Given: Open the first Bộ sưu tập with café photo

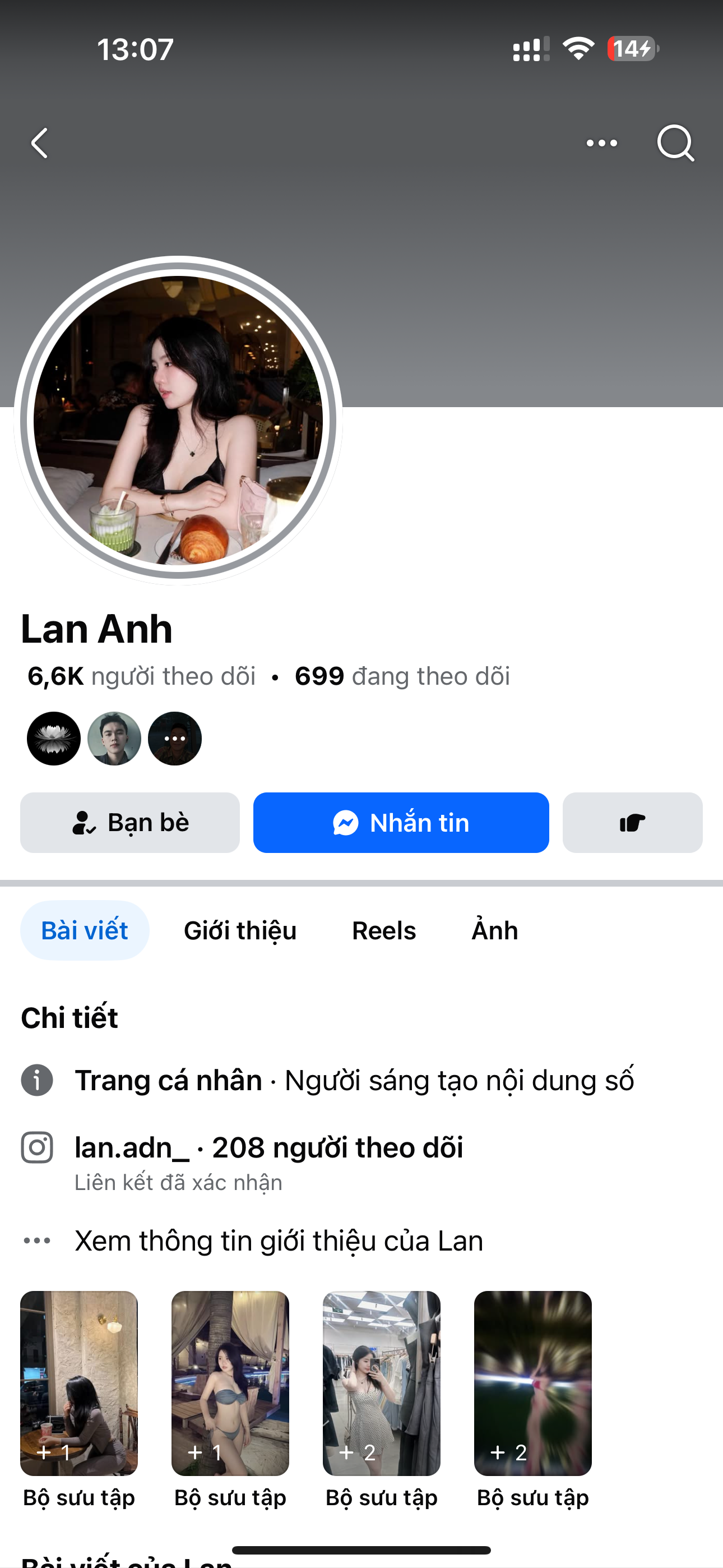Looking at the screenshot, I should pos(79,1383).
